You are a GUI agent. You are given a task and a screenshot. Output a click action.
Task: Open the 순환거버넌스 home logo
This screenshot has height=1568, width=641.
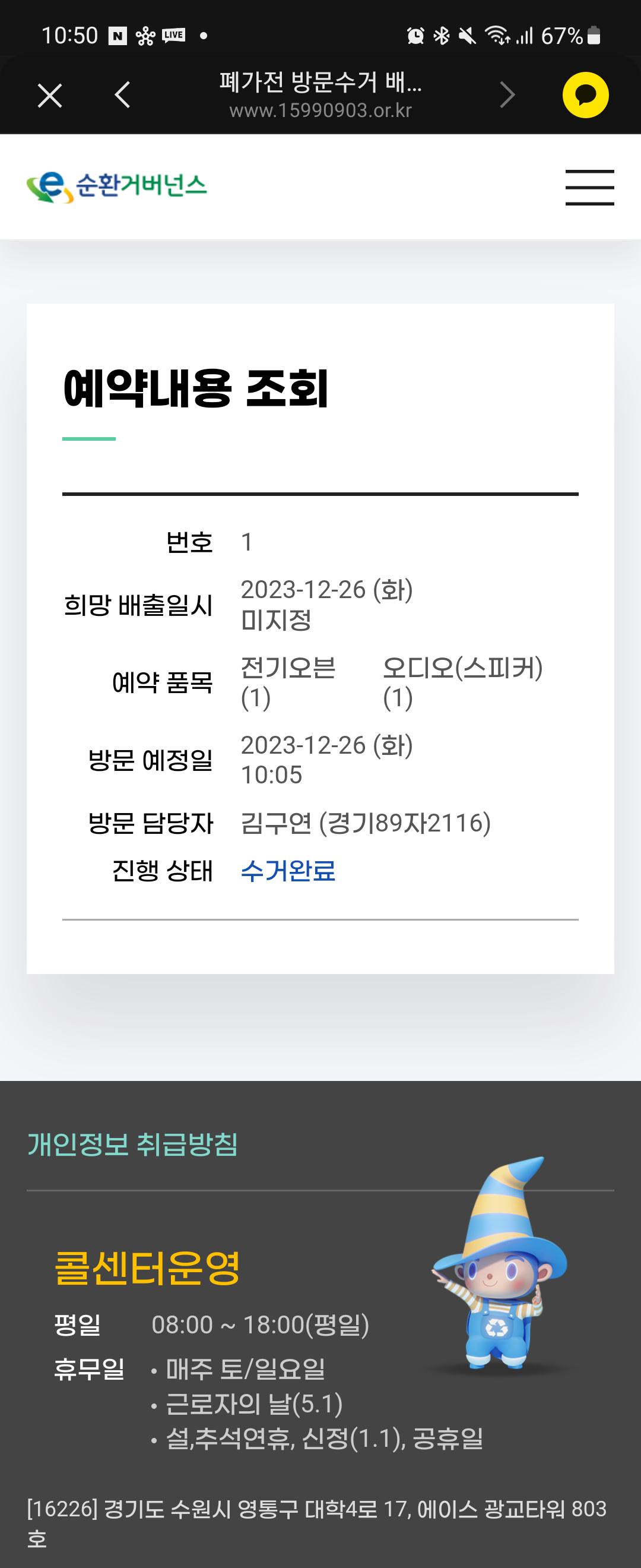pyautogui.click(x=117, y=186)
